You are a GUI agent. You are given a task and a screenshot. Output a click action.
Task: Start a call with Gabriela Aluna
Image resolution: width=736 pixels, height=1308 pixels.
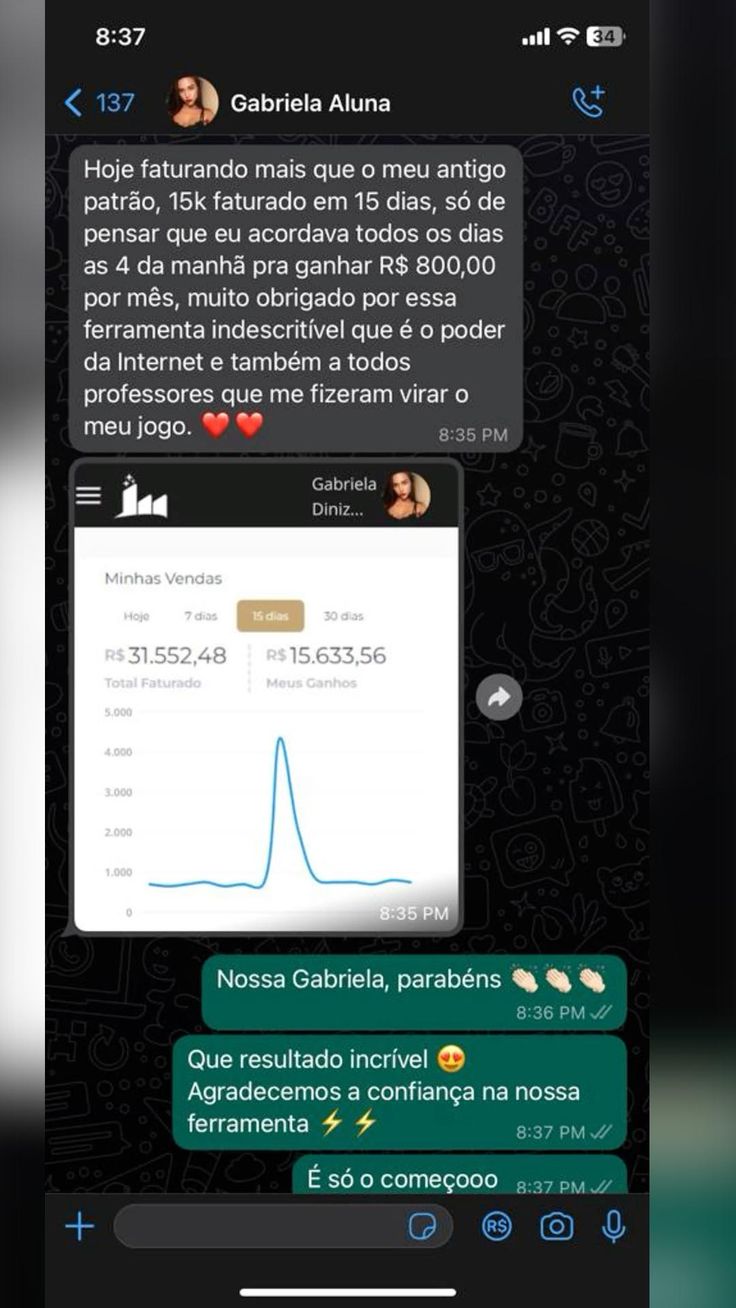tap(588, 101)
